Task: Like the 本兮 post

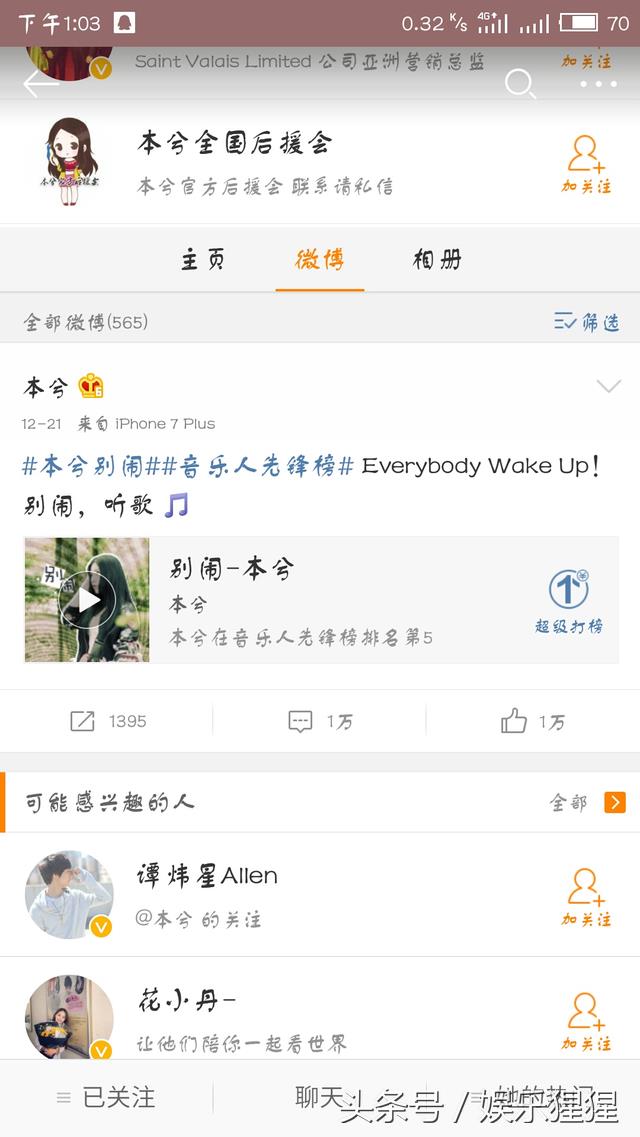Action: [533, 721]
